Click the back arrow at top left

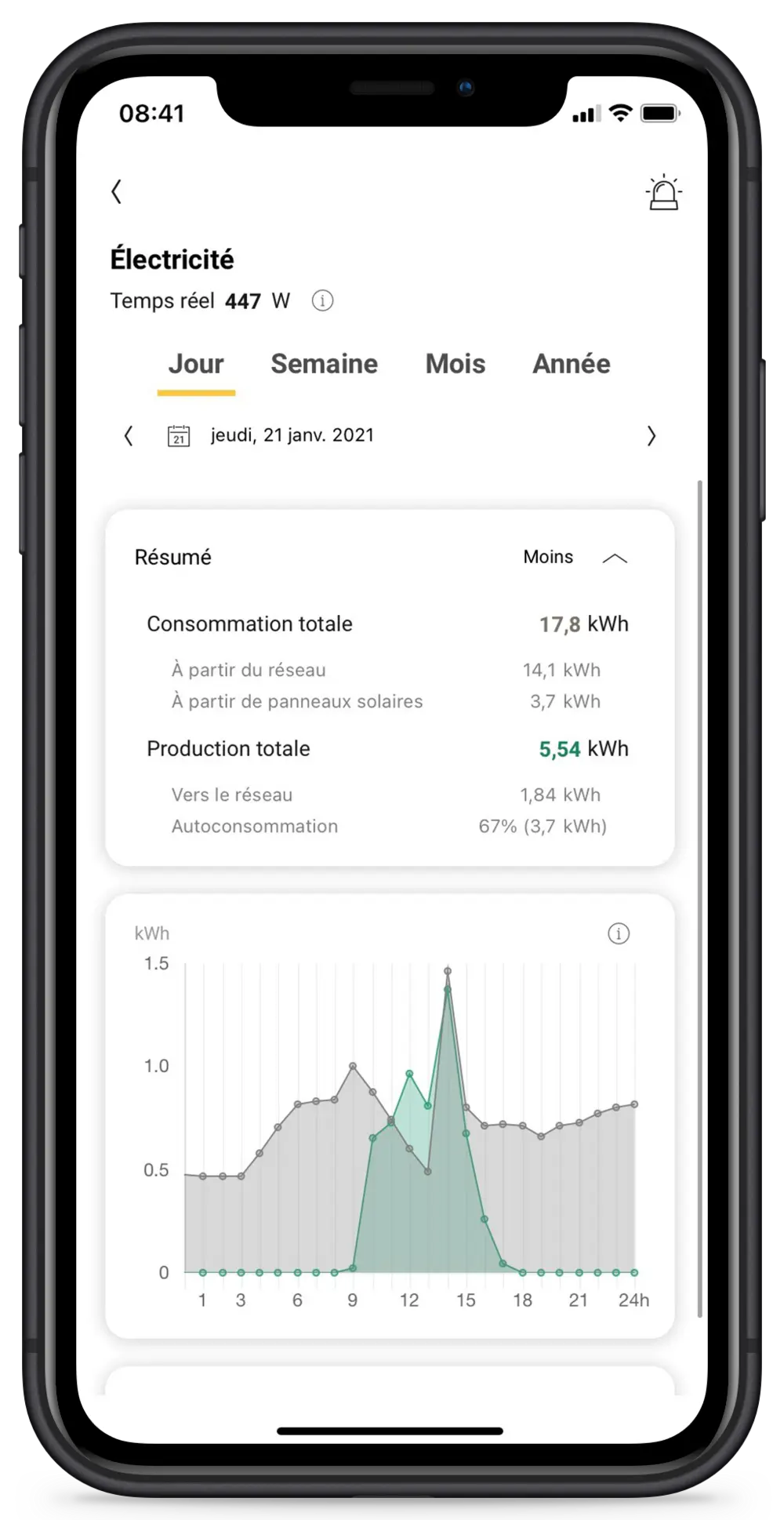pyautogui.click(x=117, y=191)
